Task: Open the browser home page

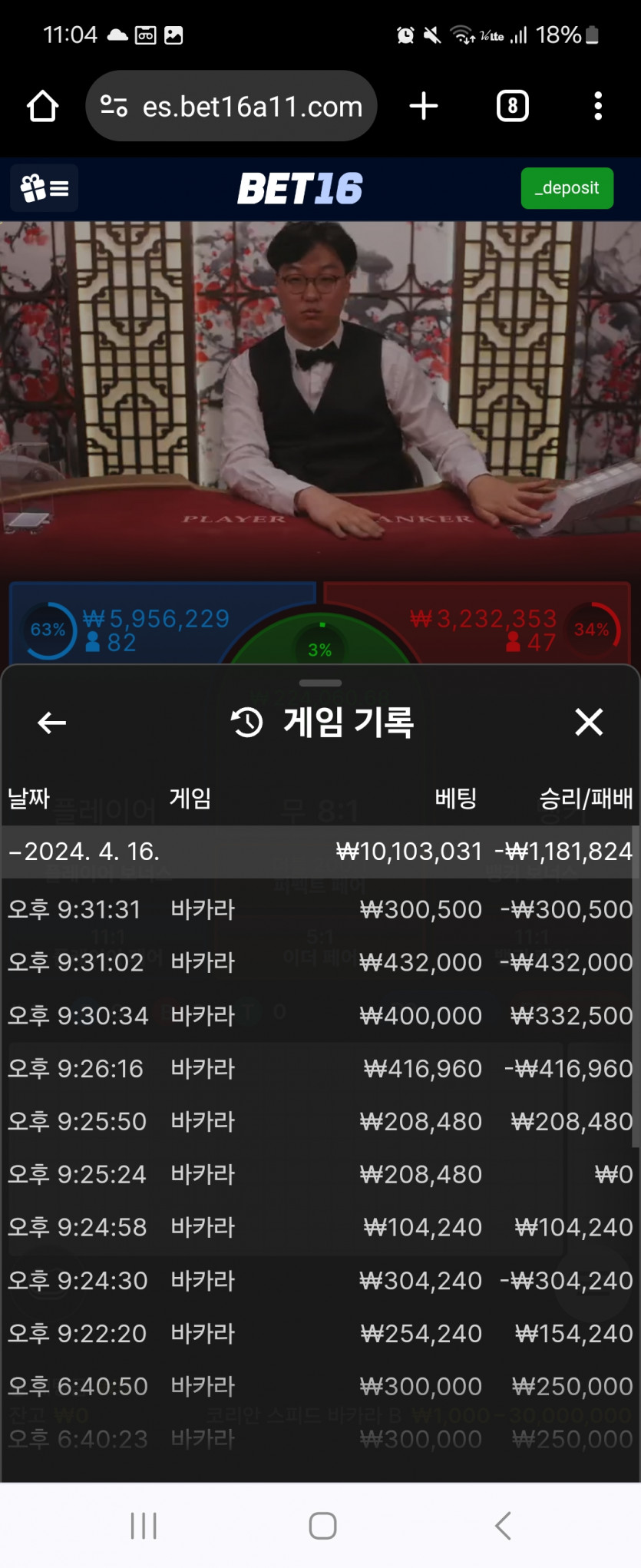Action: [43, 106]
